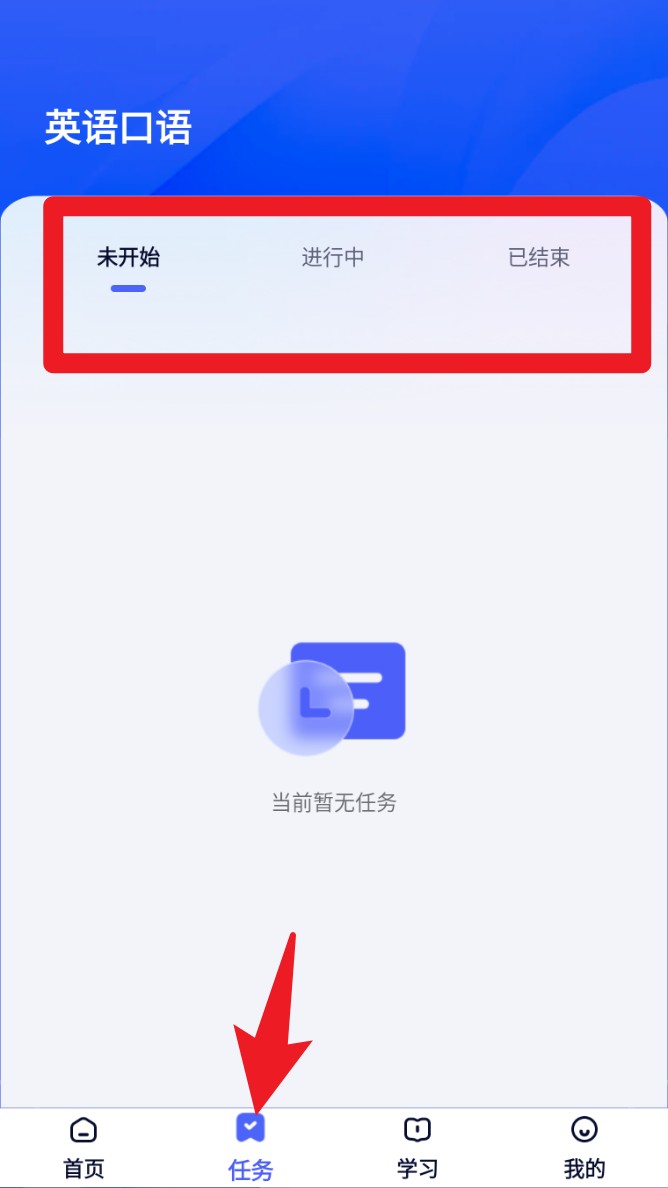Image resolution: width=668 pixels, height=1188 pixels.
Task: Tap the 任务 tab in bottom navigation
Action: [250, 1147]
